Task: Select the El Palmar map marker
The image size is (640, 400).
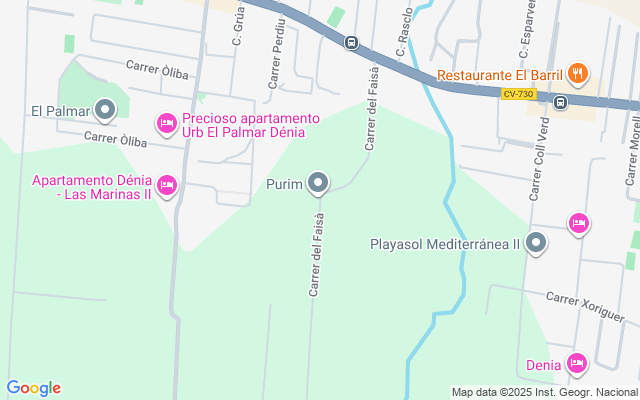Action: click(105, 111)
